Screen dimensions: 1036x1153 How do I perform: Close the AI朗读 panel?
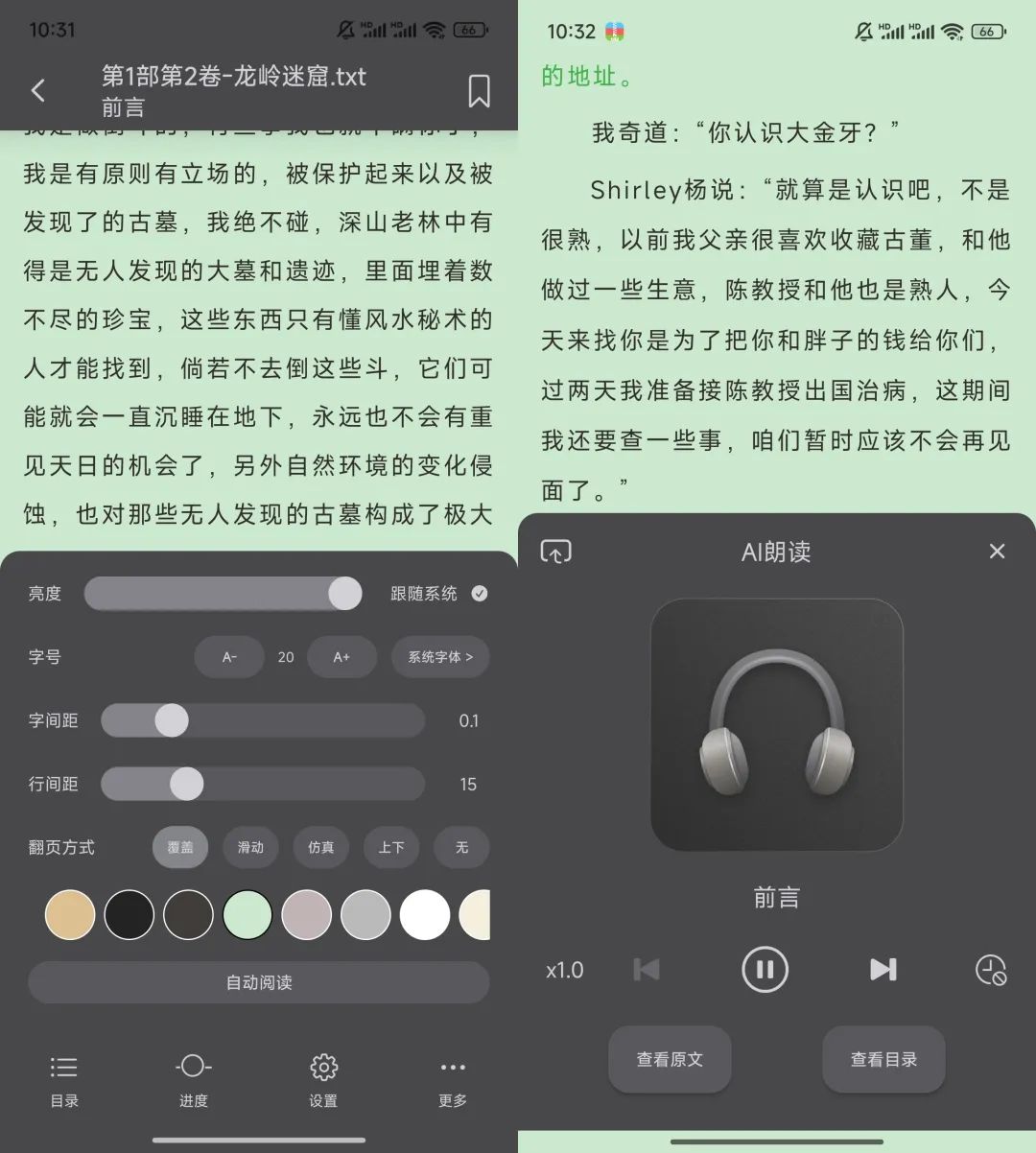[997, 552]
